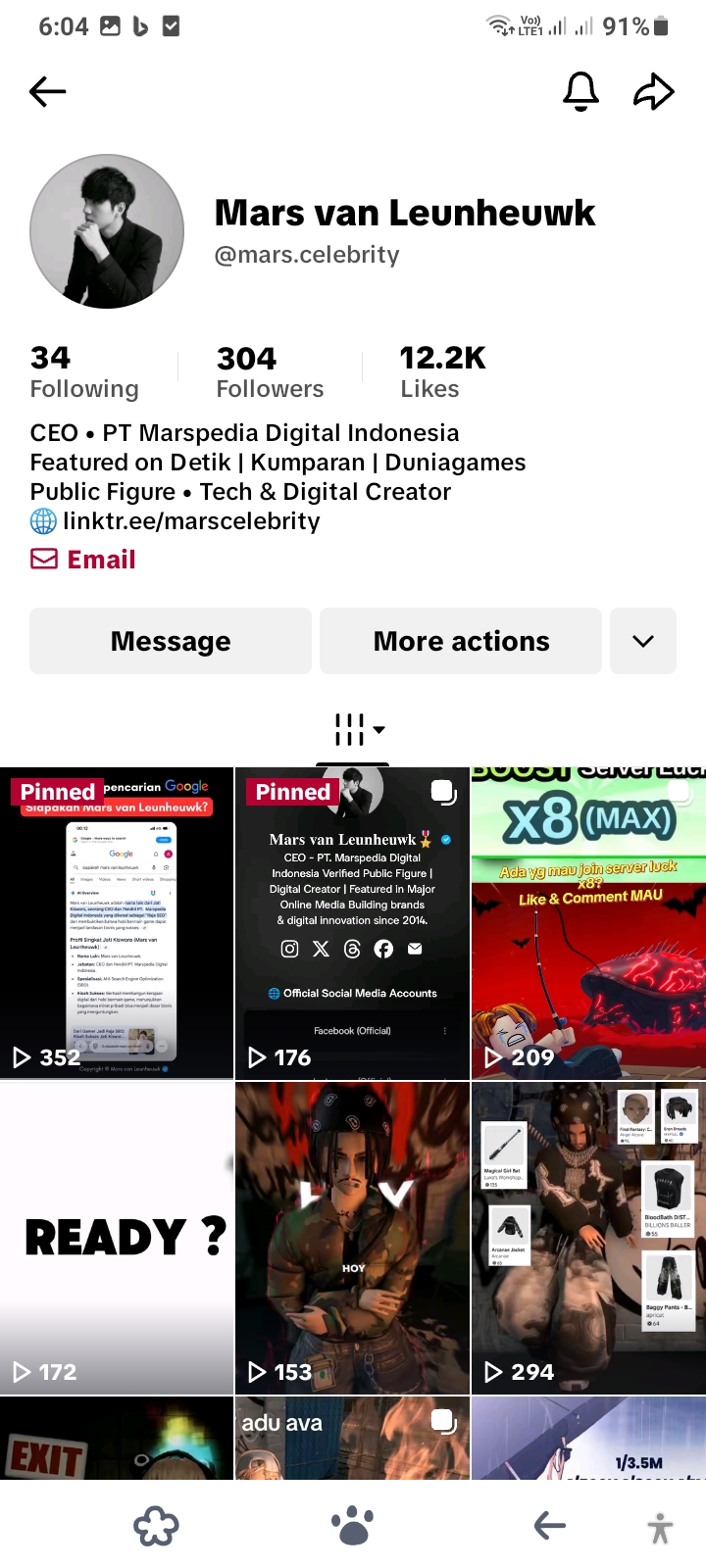The image size is (706, 1568).
Task: Go back using the top-left arrow
Action: click(47, 92)
